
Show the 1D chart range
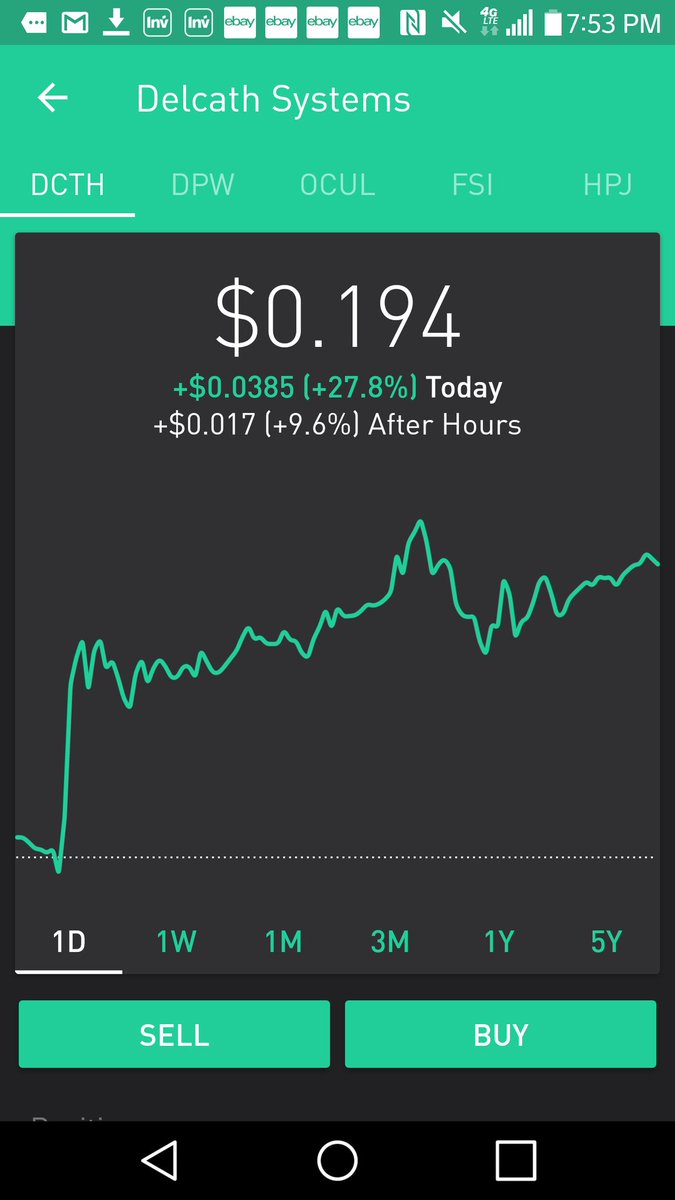(x=69, y=941)
